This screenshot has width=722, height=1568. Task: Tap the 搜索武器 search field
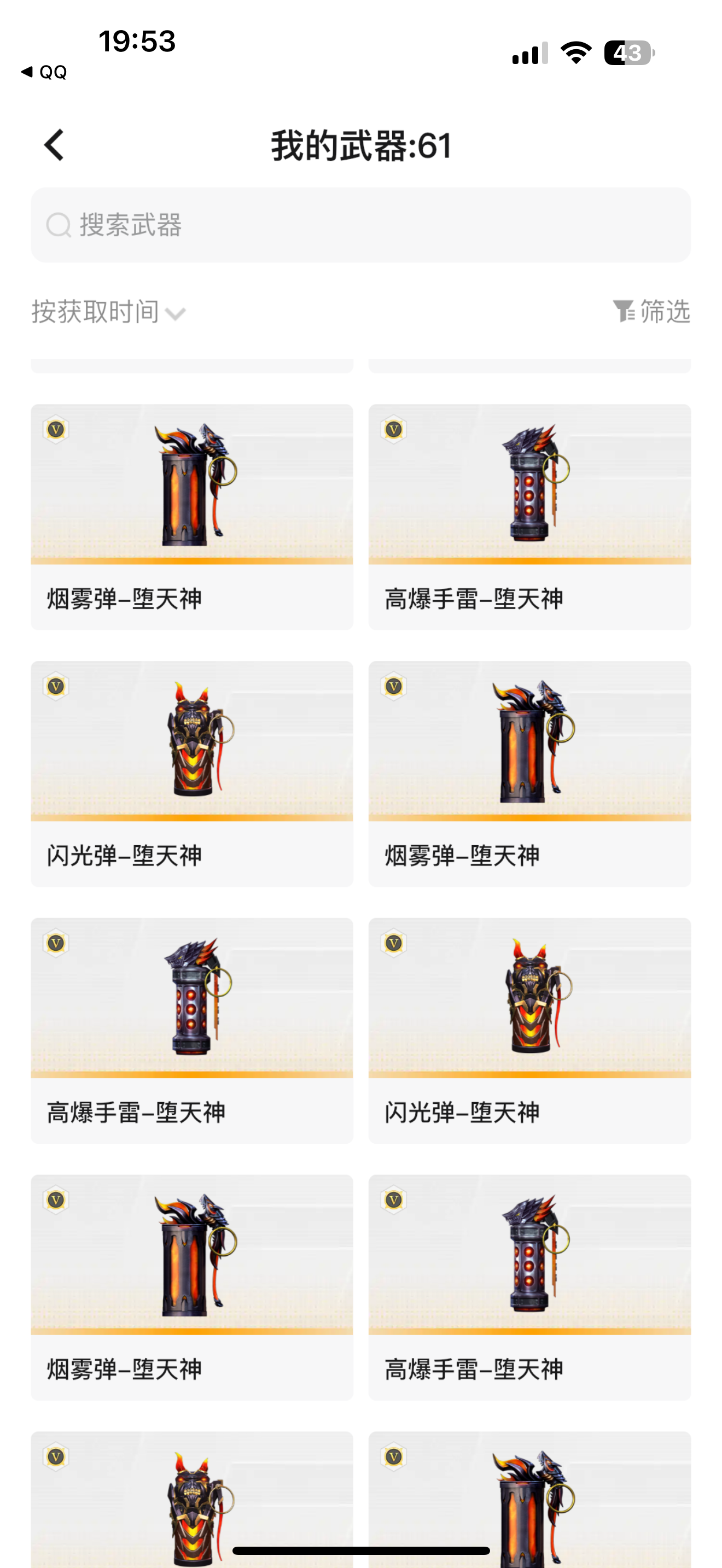click(x=360, y=225)
